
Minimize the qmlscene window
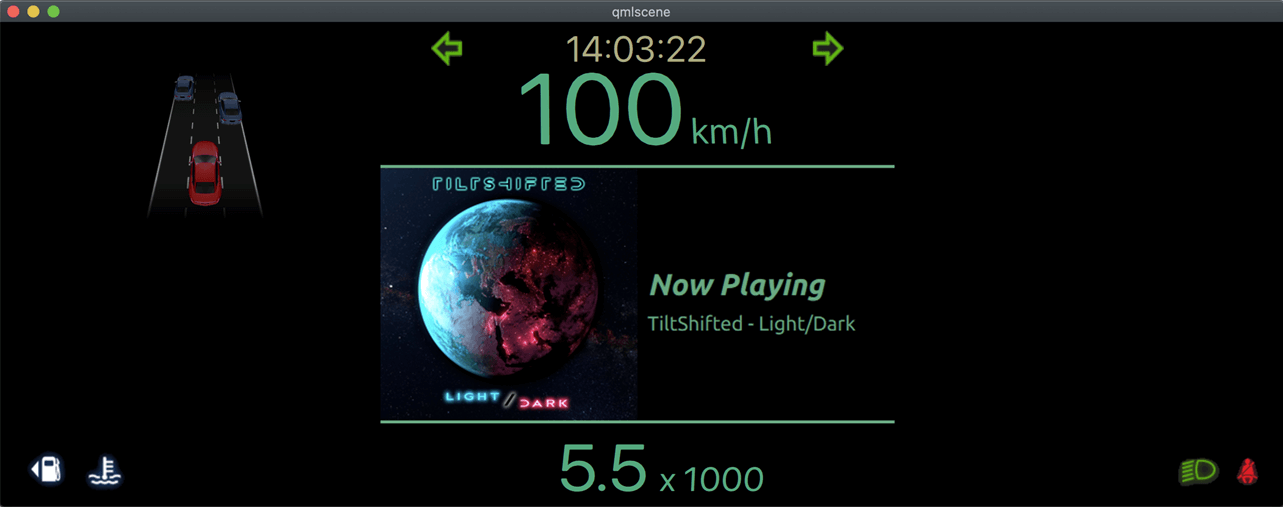(x=34, y=12)
